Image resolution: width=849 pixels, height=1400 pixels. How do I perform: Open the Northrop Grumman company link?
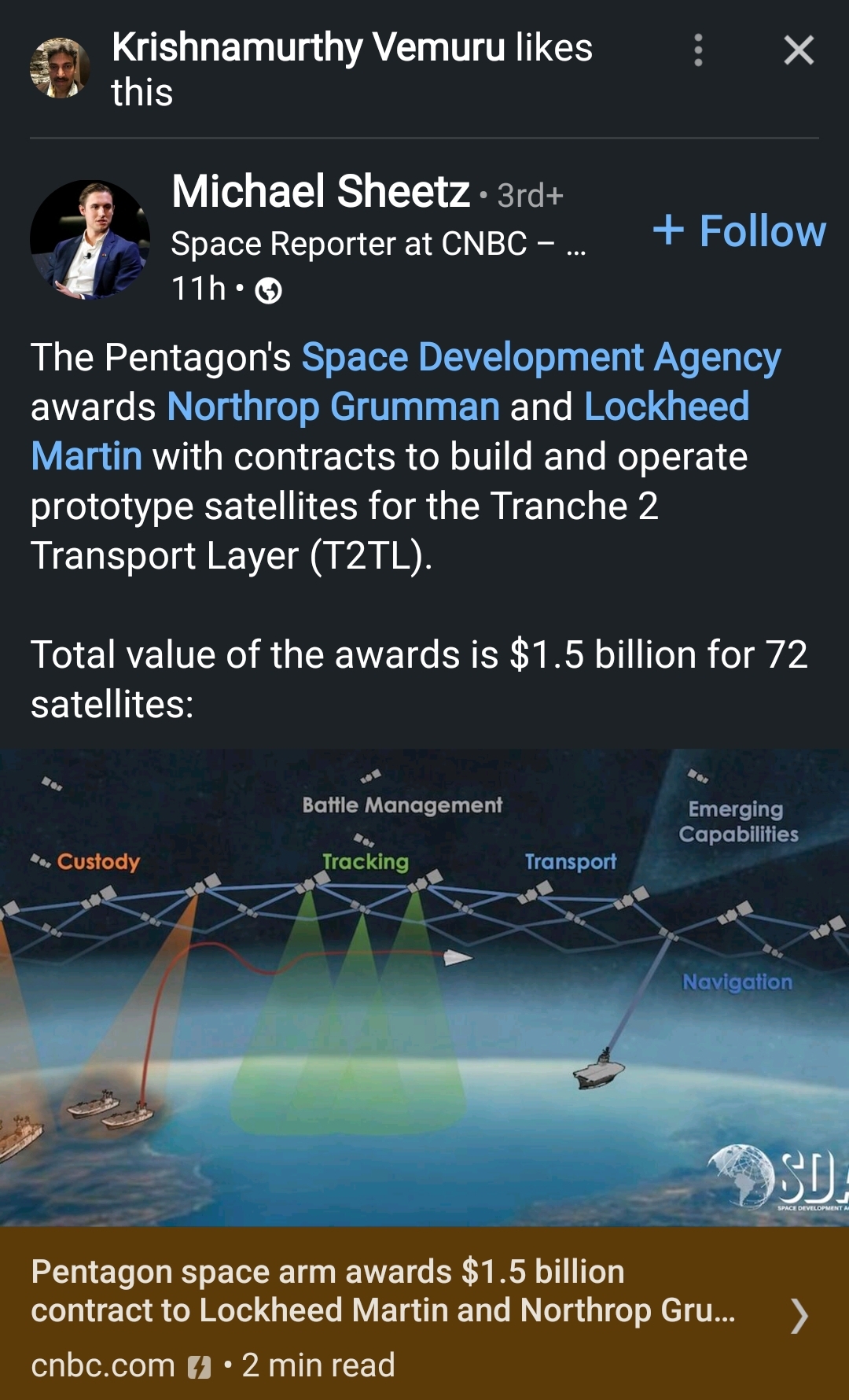333,407
